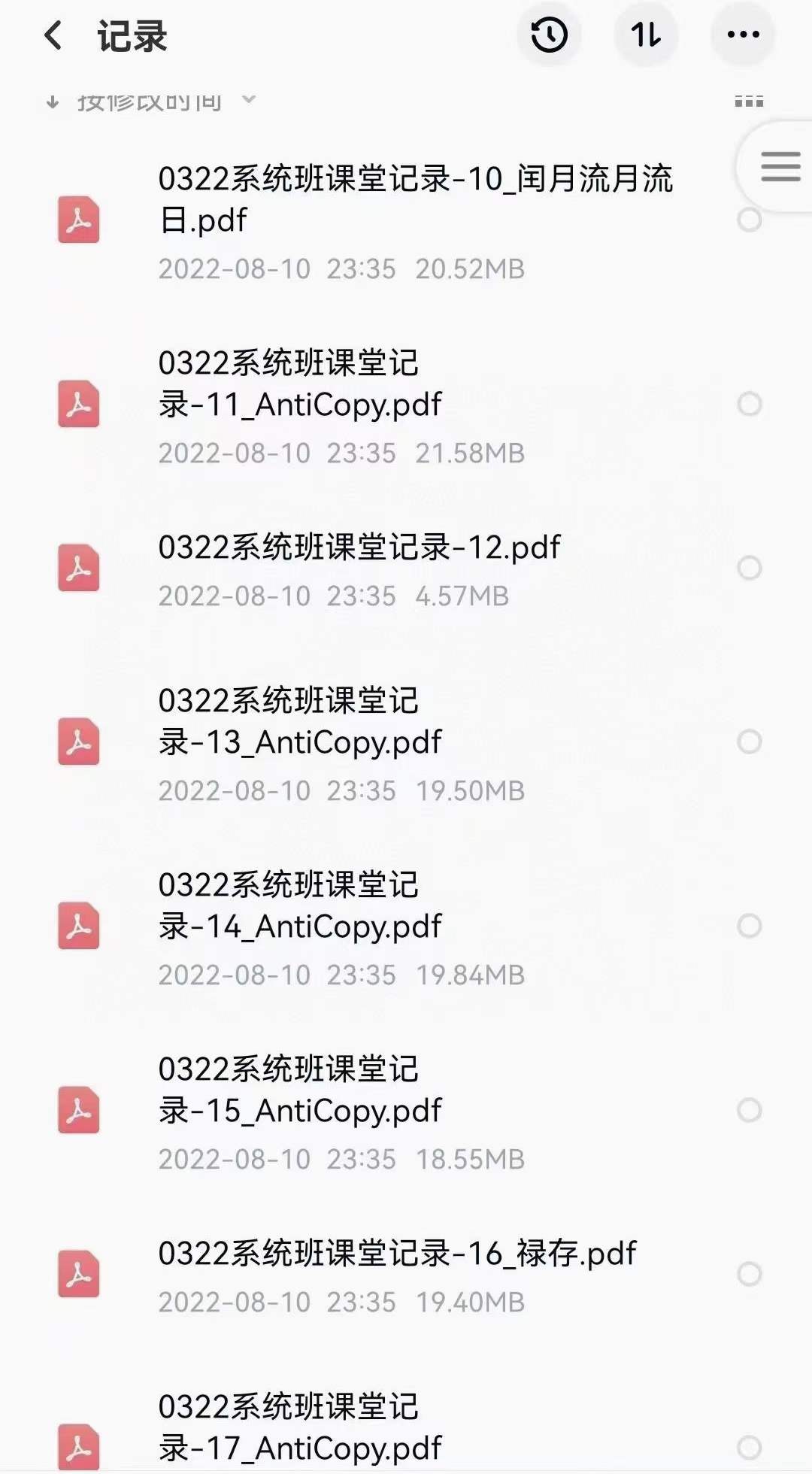Select the circle for 录-17_AntiCopy.pdf
The width and height of the screenshot is (812, 1474).
click(750, 1447)
